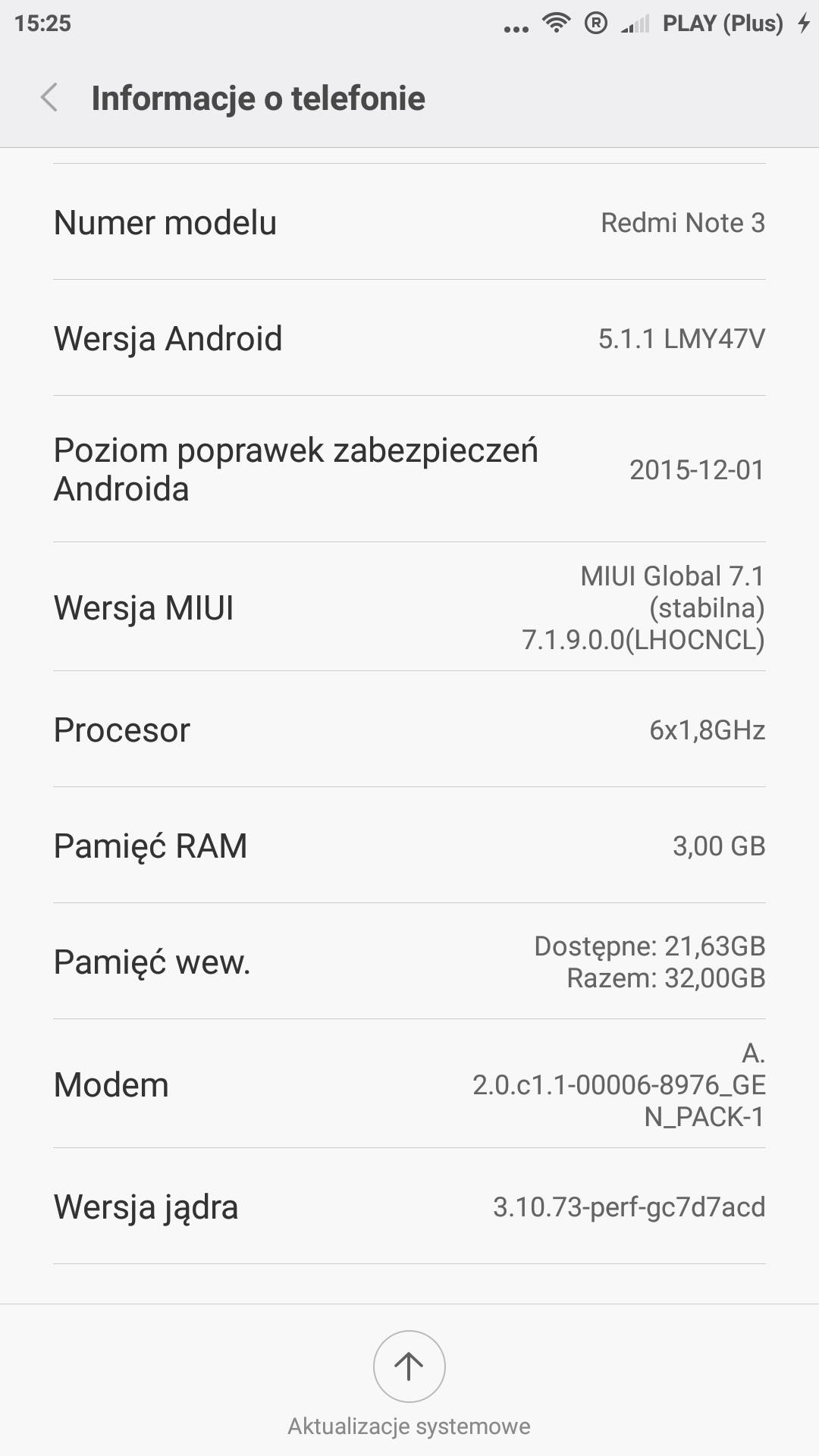
Task: Tap the Numer modelu row
Action: click(x=409, y=222)
